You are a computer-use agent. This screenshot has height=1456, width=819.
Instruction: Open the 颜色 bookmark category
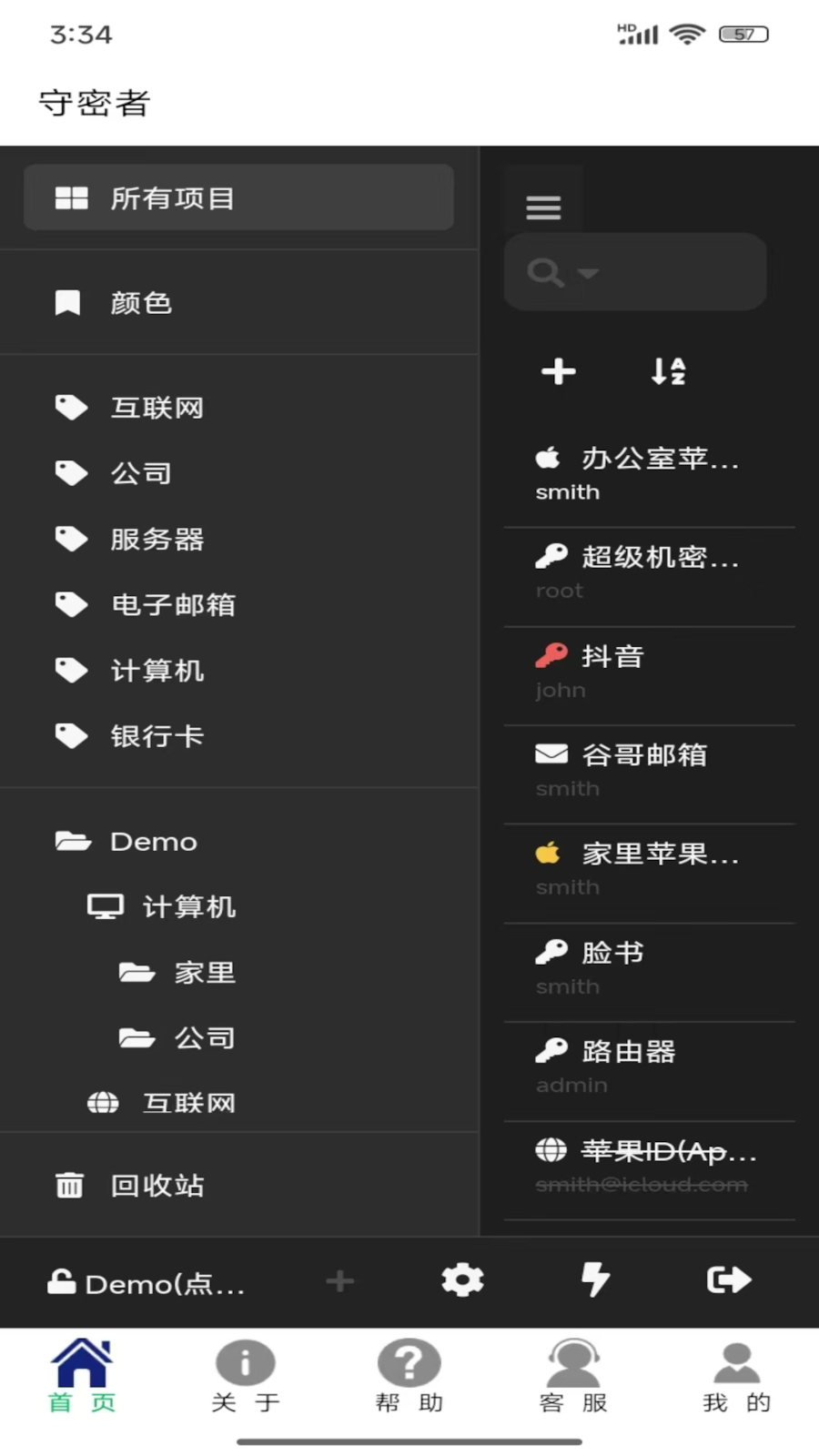pyautogui.click(x=141, y=303)
